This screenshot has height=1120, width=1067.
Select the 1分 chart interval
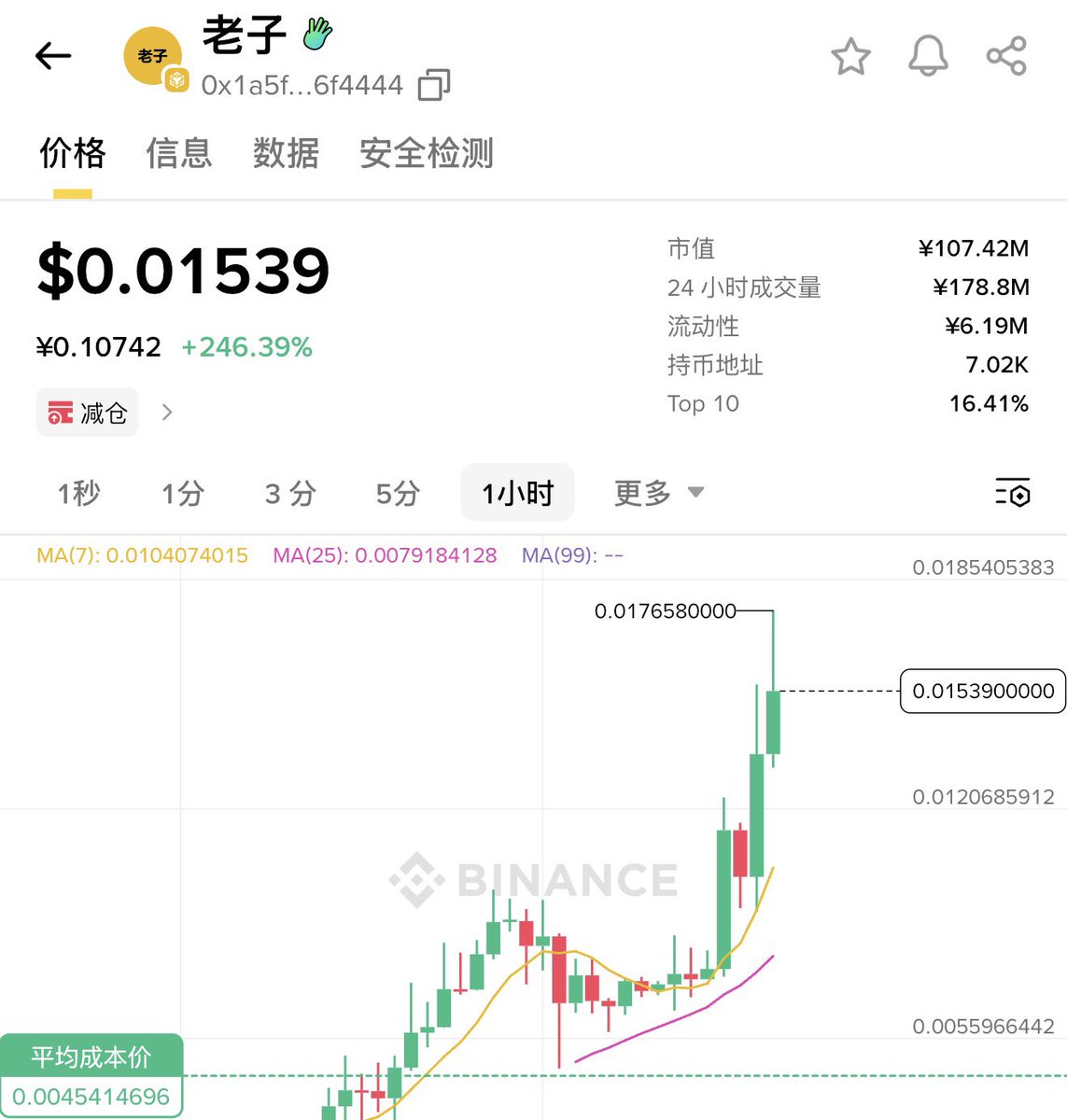[183, 493]
